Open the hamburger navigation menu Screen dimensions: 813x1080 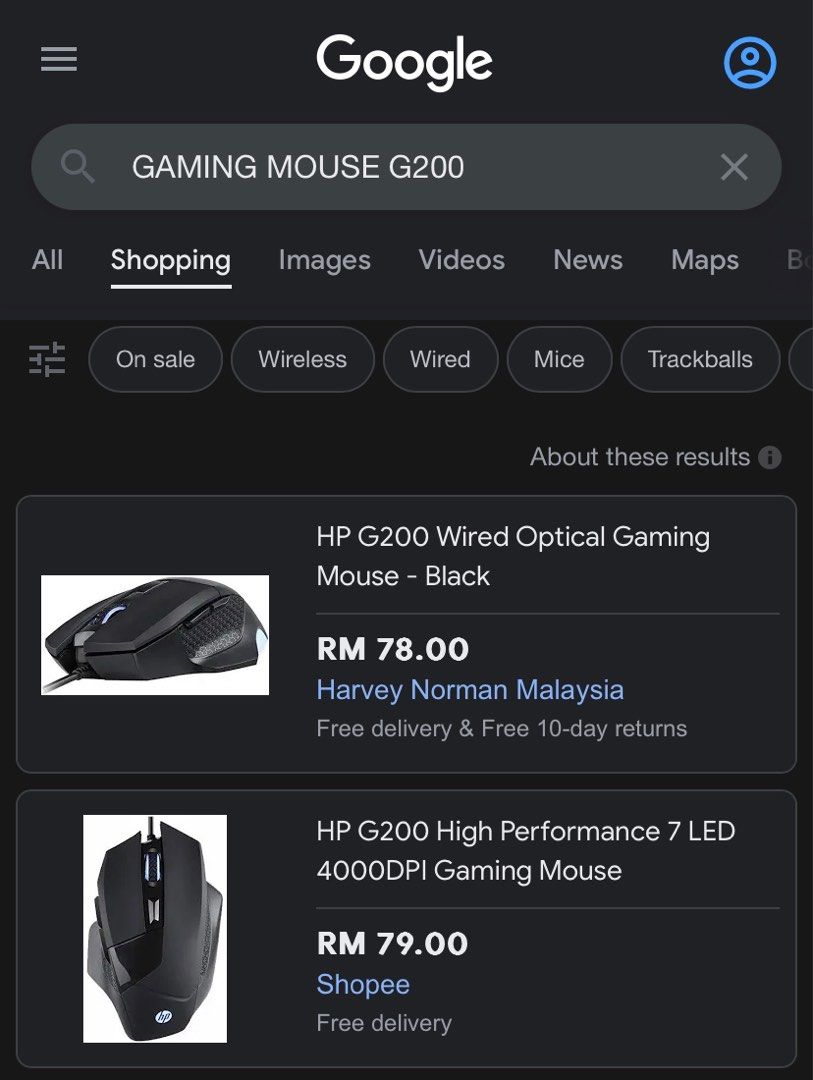[58, 60]
